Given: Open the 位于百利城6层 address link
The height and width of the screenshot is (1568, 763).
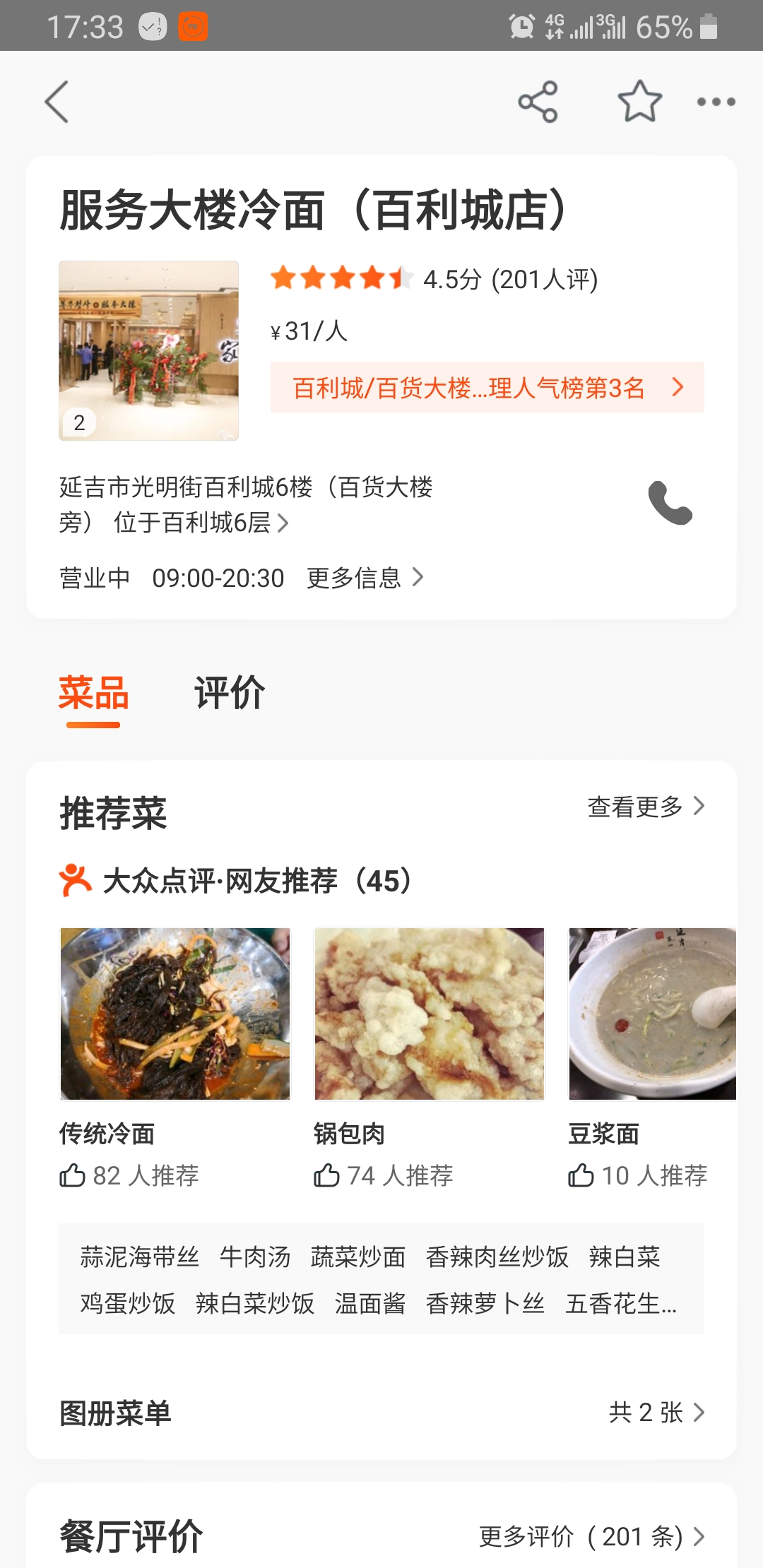Looking at the screenshot, I should click(201, 523).
